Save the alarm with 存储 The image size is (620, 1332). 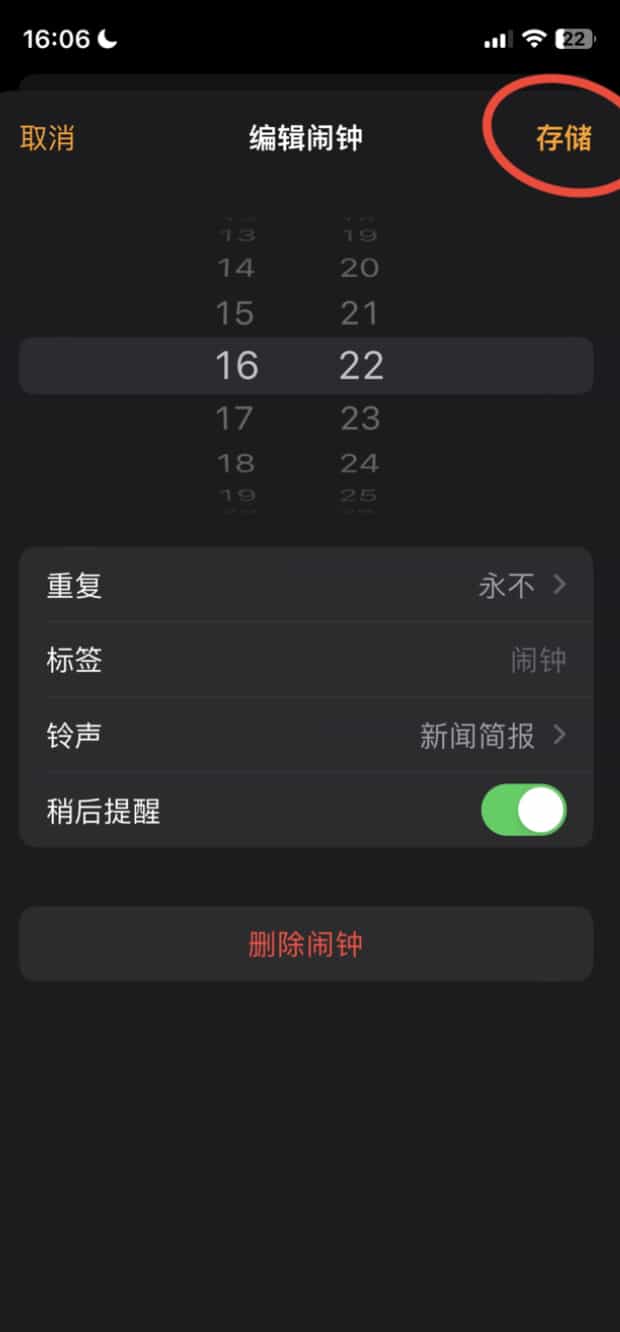pyautogui.click(x=564, y=138)
